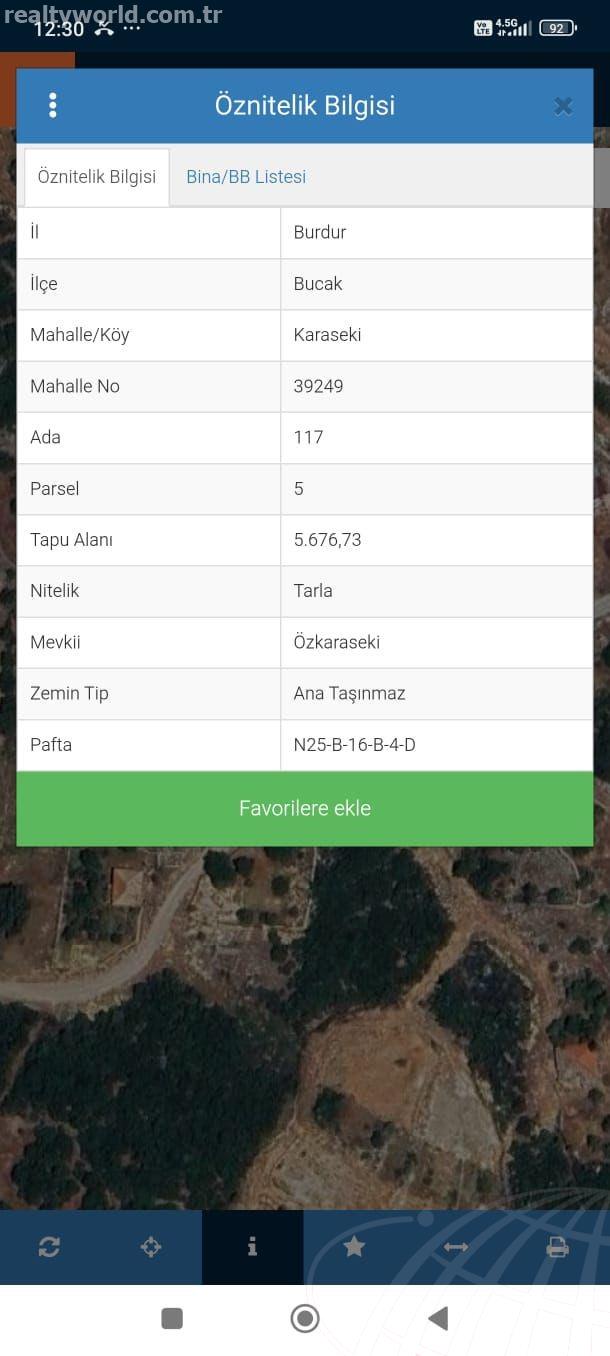The width and height of the screenshot is (610, 1356).
Task: Open favorites with the star icon
Action: pos(354,1247)
